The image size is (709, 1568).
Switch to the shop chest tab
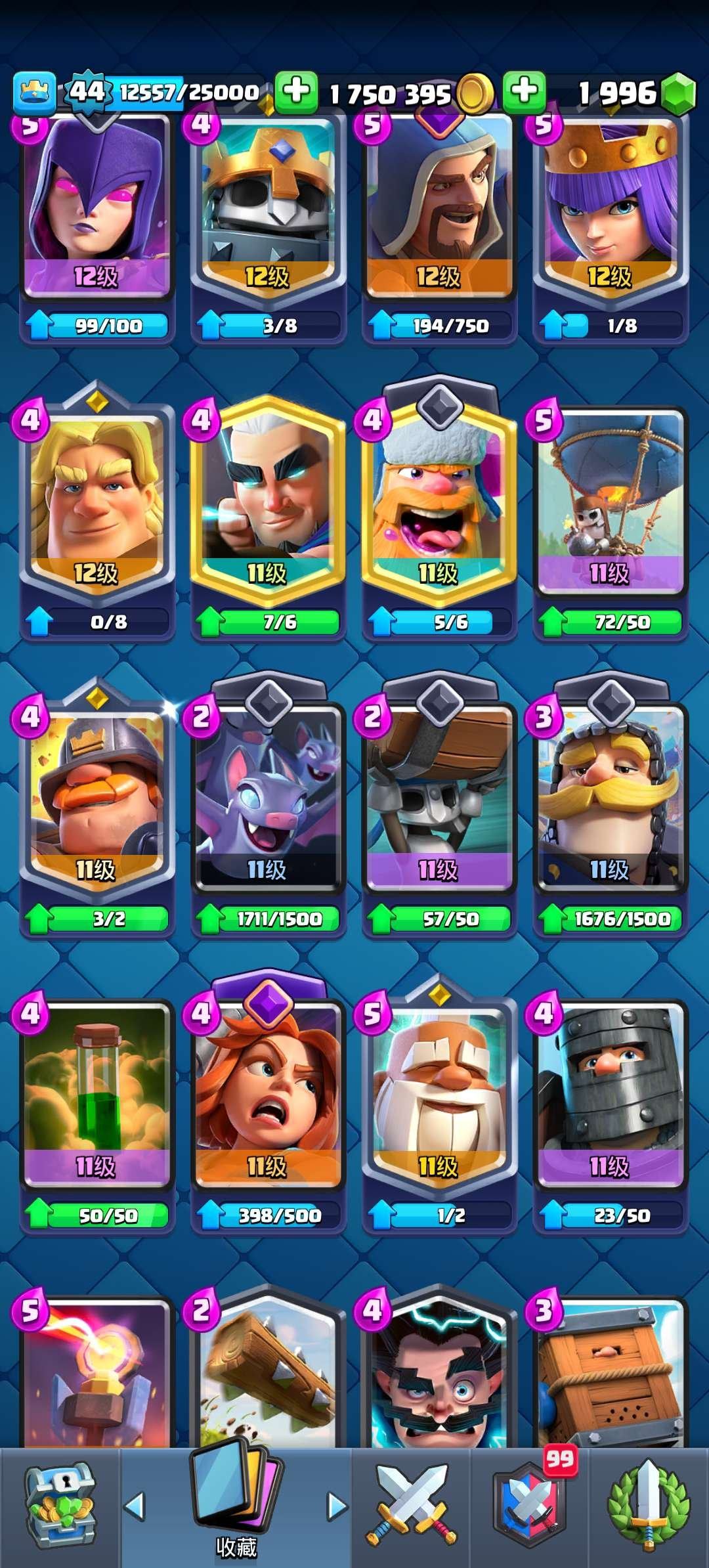point(60,1507)
